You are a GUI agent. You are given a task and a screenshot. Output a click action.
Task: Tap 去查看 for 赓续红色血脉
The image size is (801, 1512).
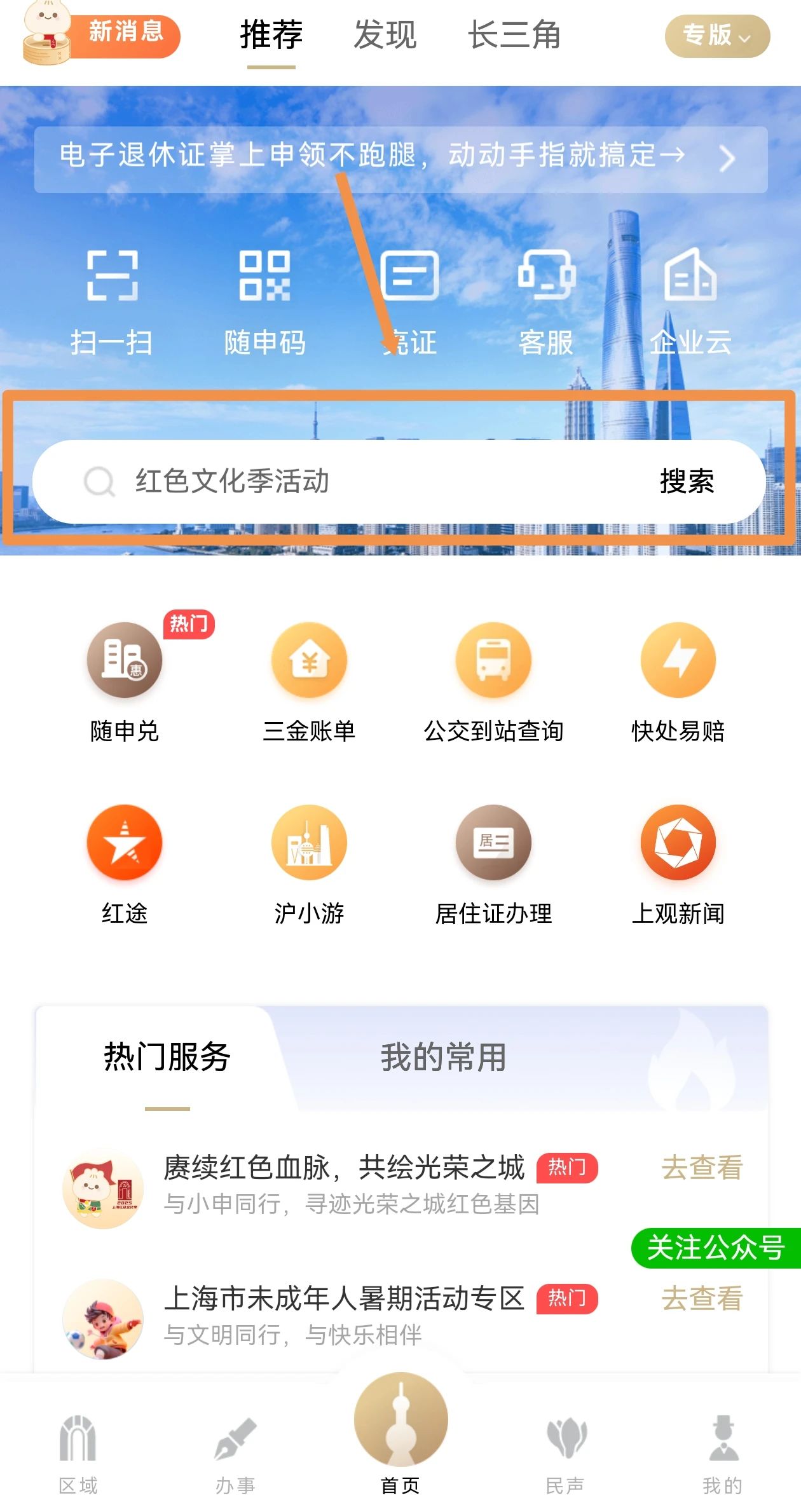(x=701, y=1168)
